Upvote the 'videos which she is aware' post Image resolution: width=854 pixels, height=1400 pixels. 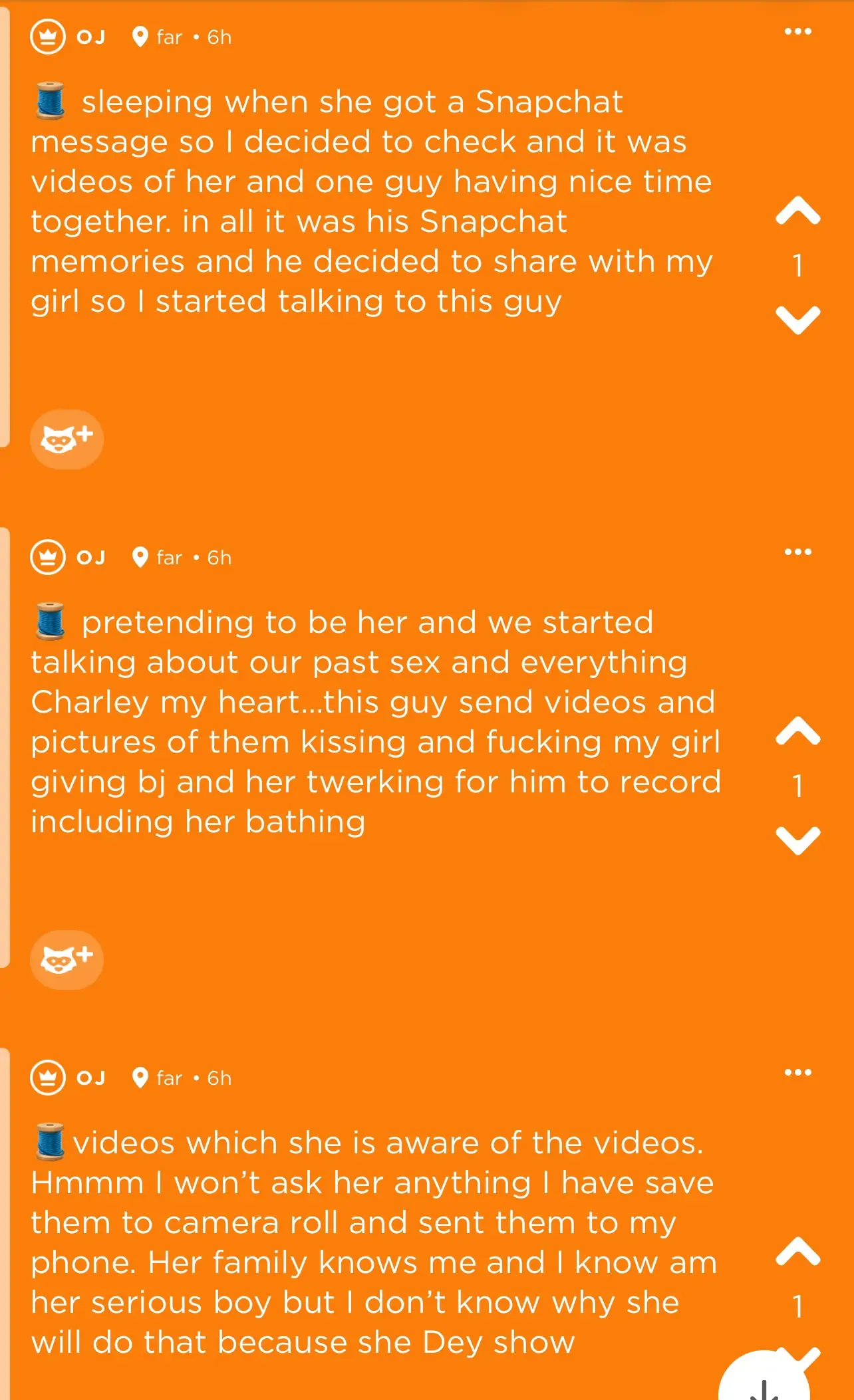797,1252
